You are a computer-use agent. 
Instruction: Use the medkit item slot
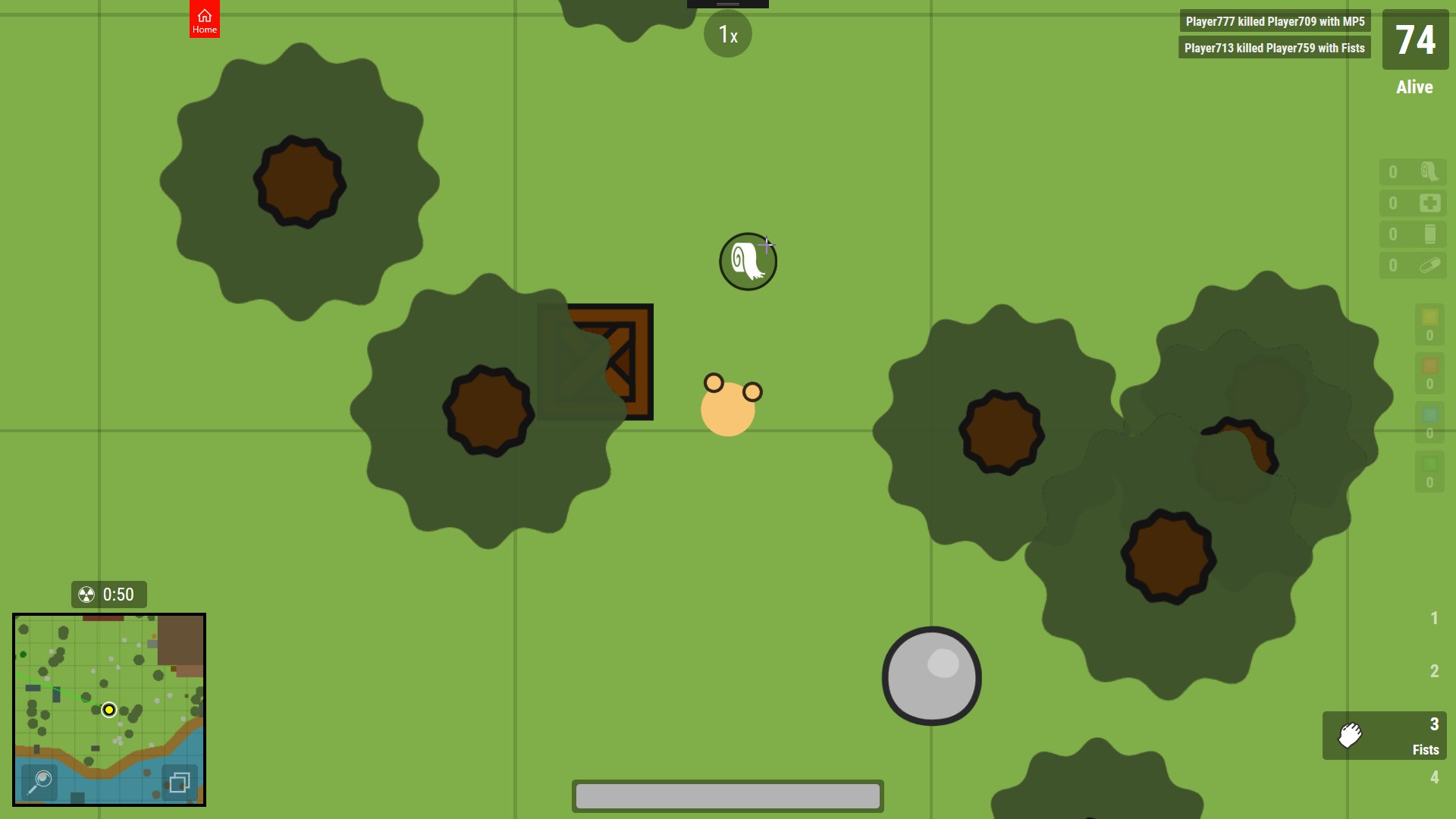pos(1413,203)
